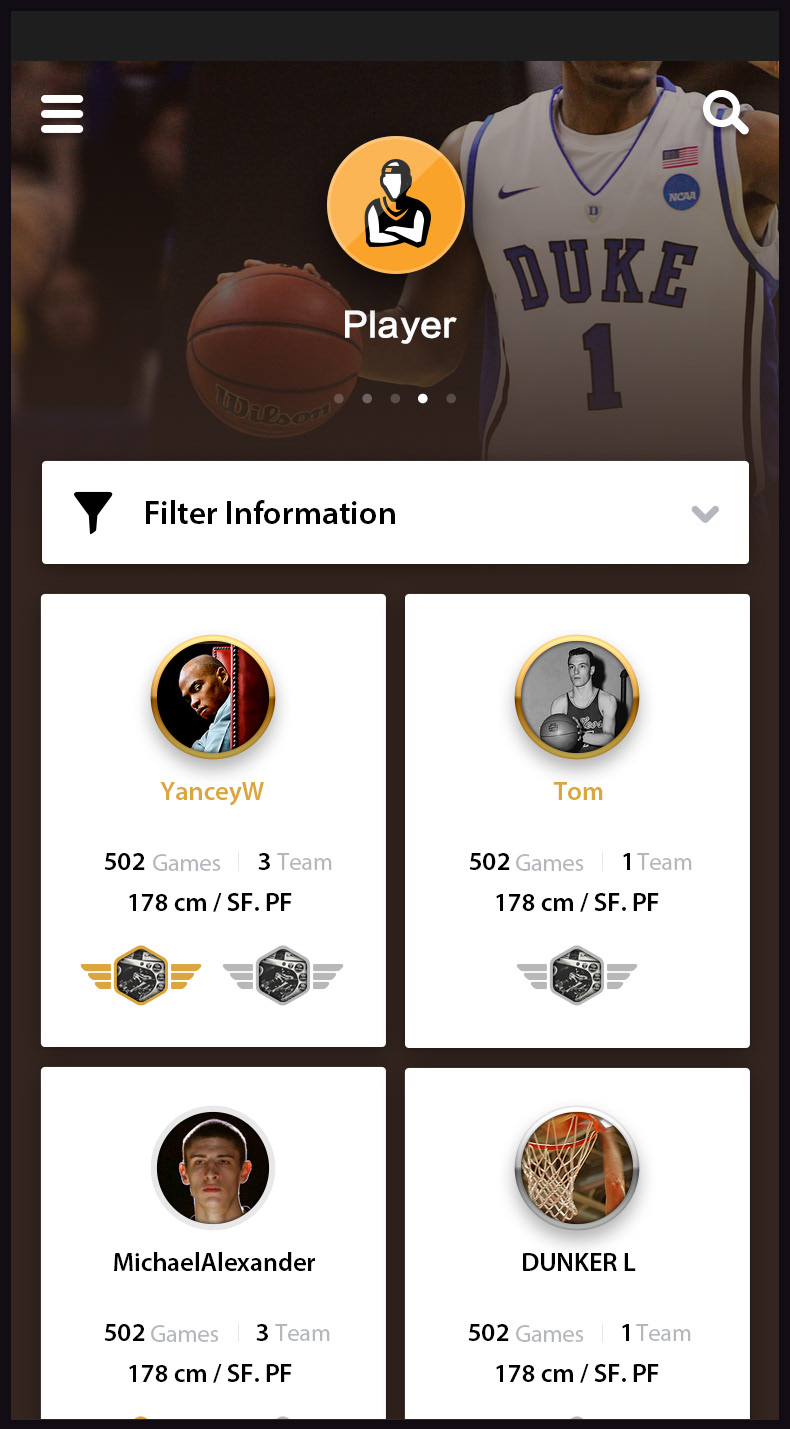Viewport: 790px width, 1429px height.
Task: Tap the search magnifier icon
Action: 726,113
